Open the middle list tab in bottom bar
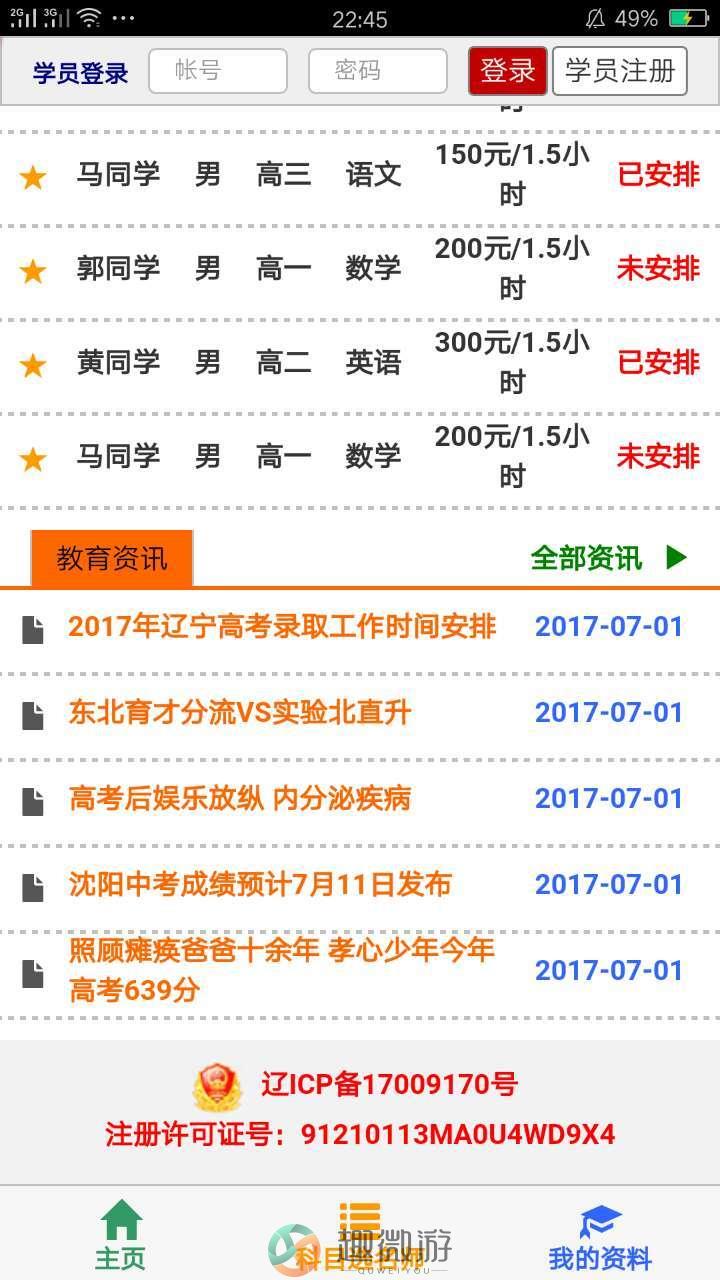The image size is (720, 1280). pos(360,1235)
